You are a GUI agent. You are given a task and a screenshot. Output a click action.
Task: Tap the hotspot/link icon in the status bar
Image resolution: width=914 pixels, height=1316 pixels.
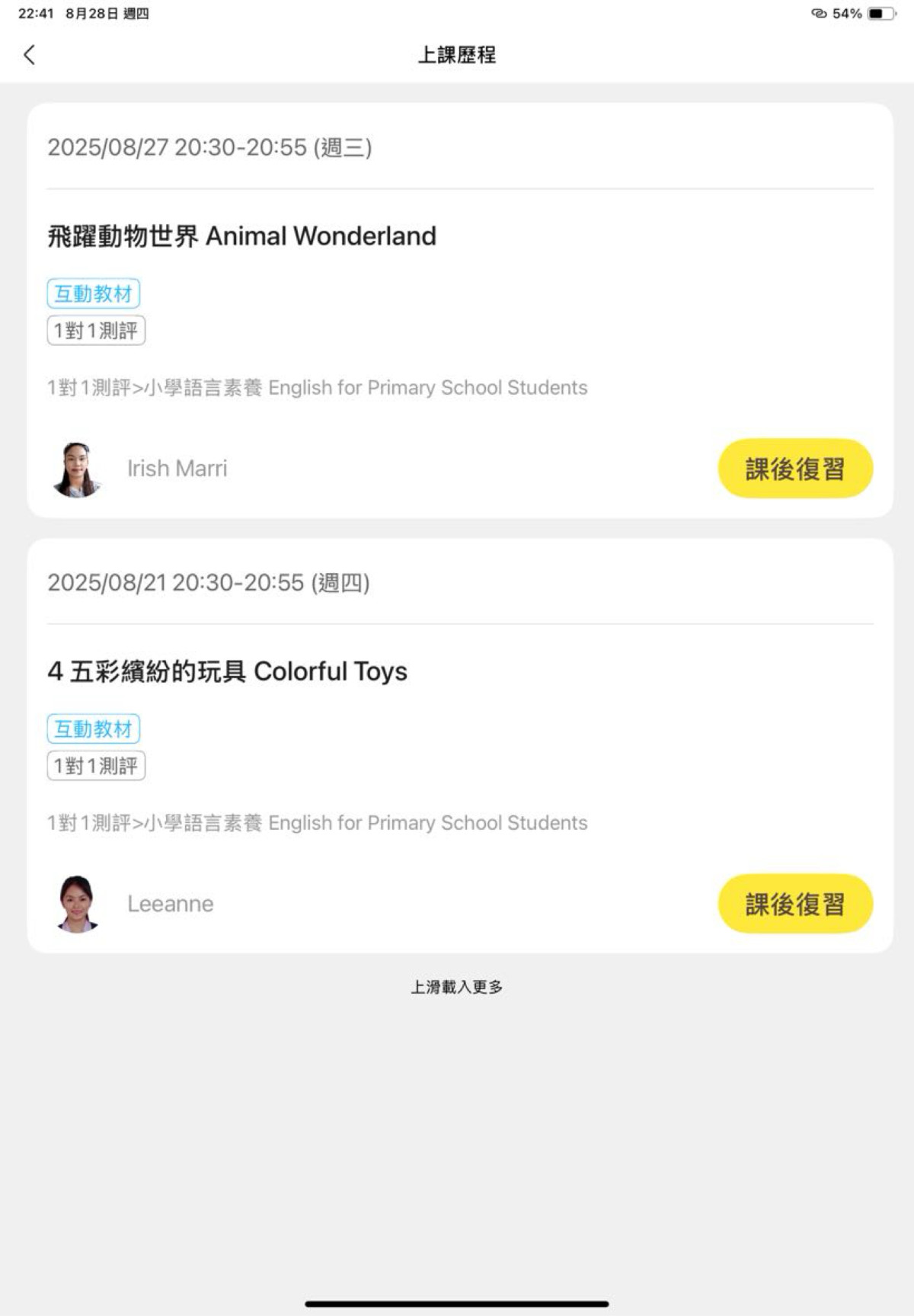[819, 12]
